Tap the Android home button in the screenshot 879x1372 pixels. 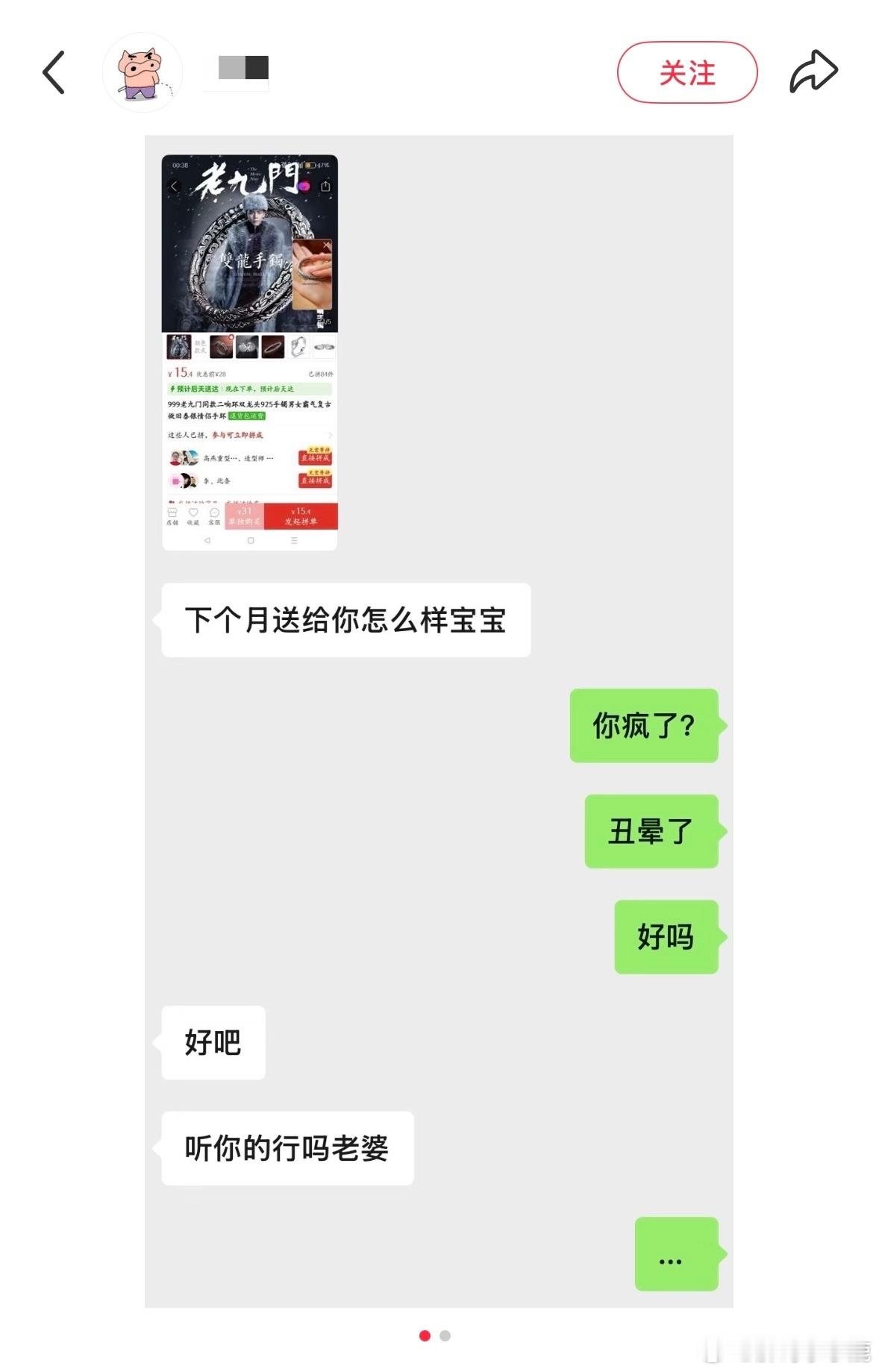(x=251, y=540)
